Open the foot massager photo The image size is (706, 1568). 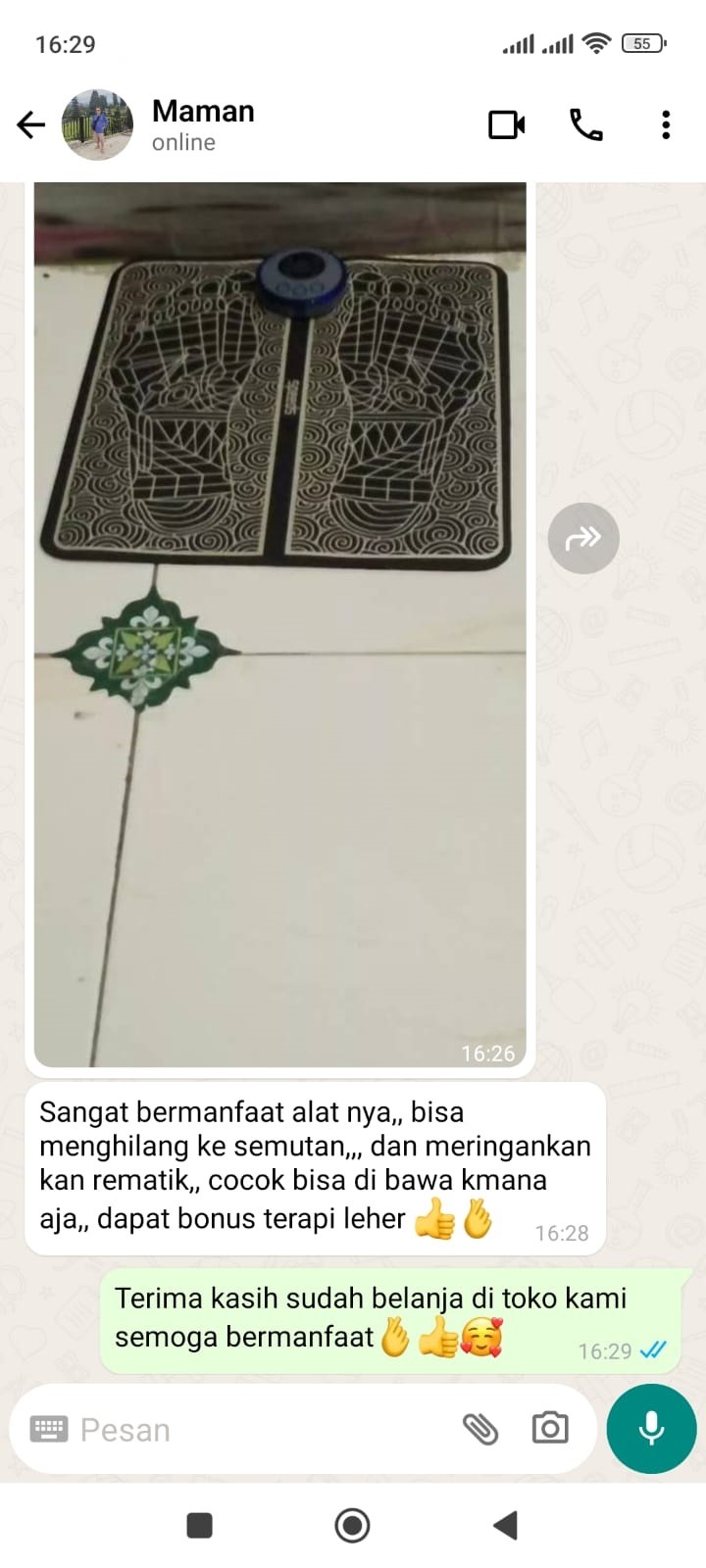280,627
